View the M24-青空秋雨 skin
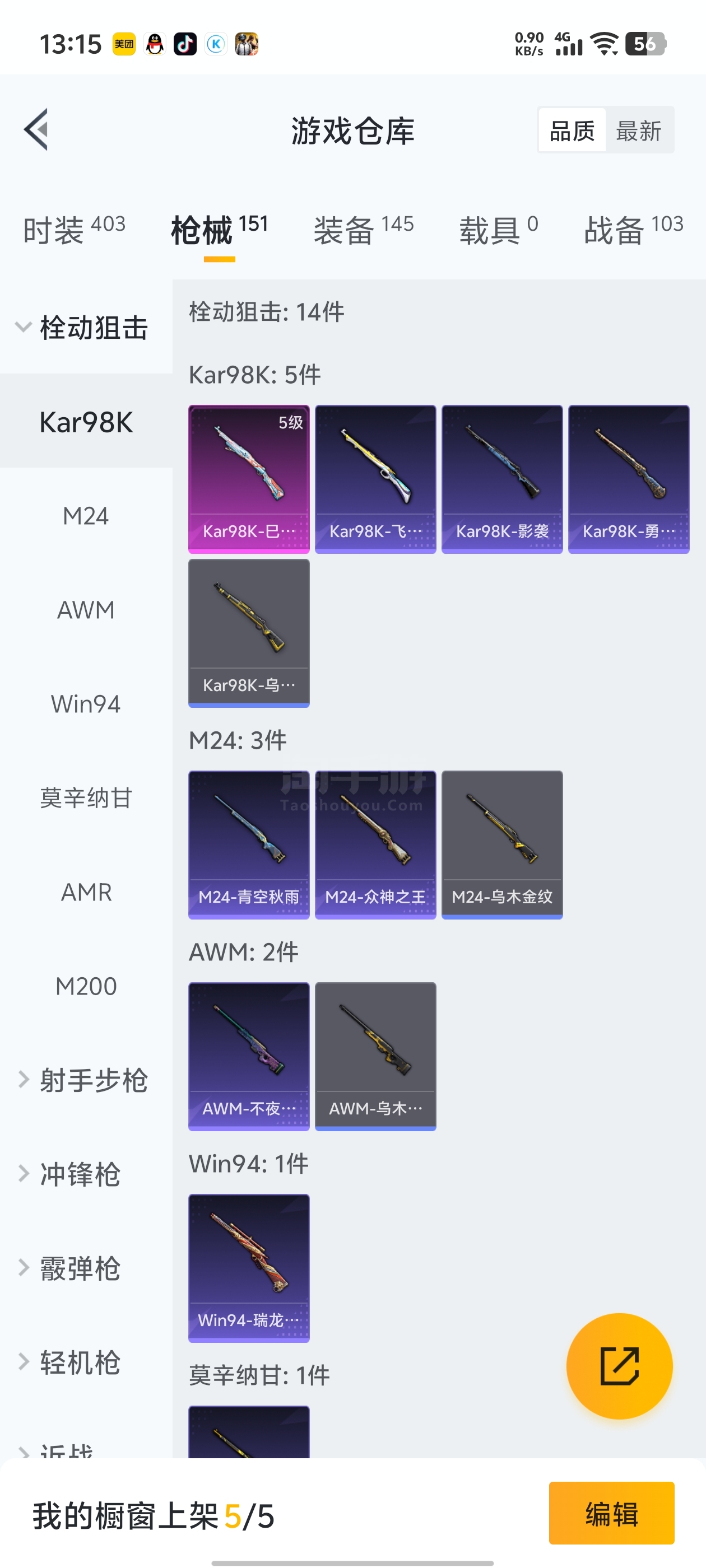Screen dimensions: 706x1568 coord(249,844)
